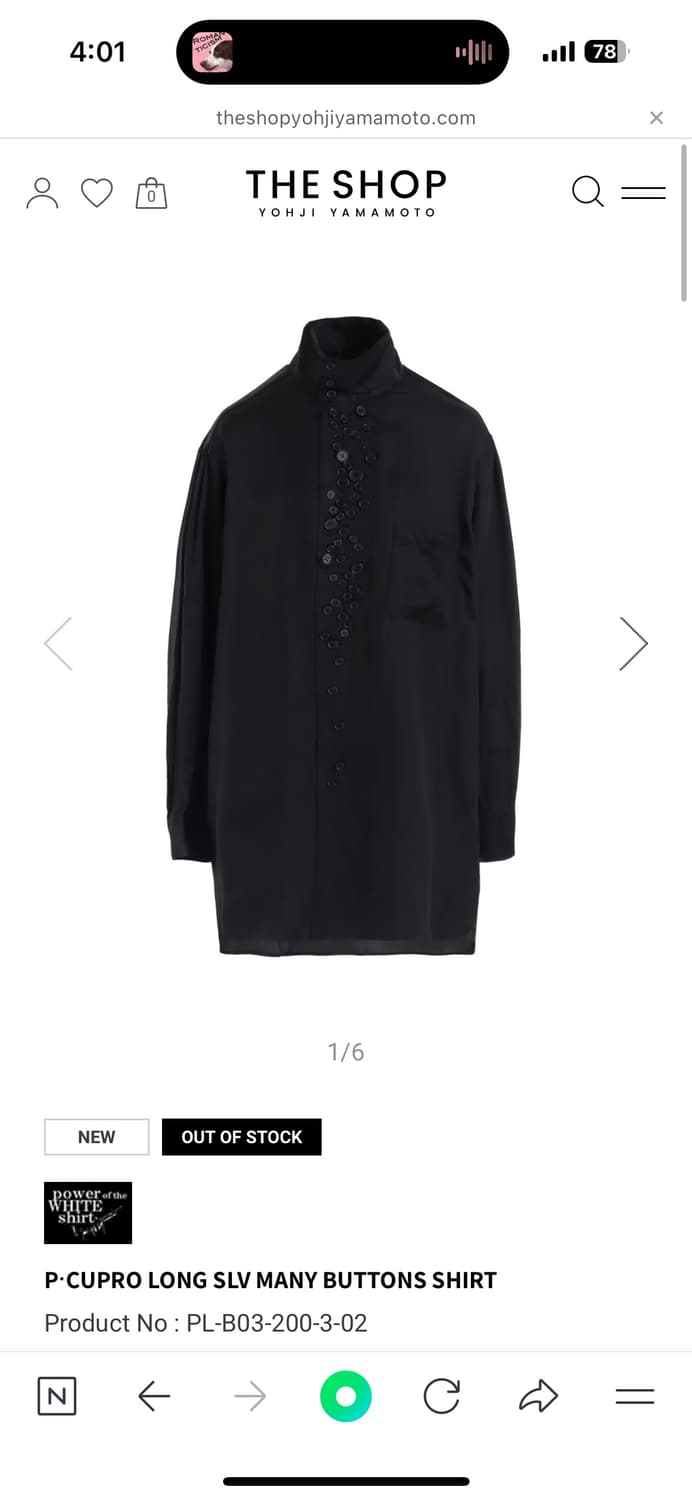Go to THE SHOP home logo
Image resolution: width=692 pixels, height=1500 pixels.
(346, 192)
